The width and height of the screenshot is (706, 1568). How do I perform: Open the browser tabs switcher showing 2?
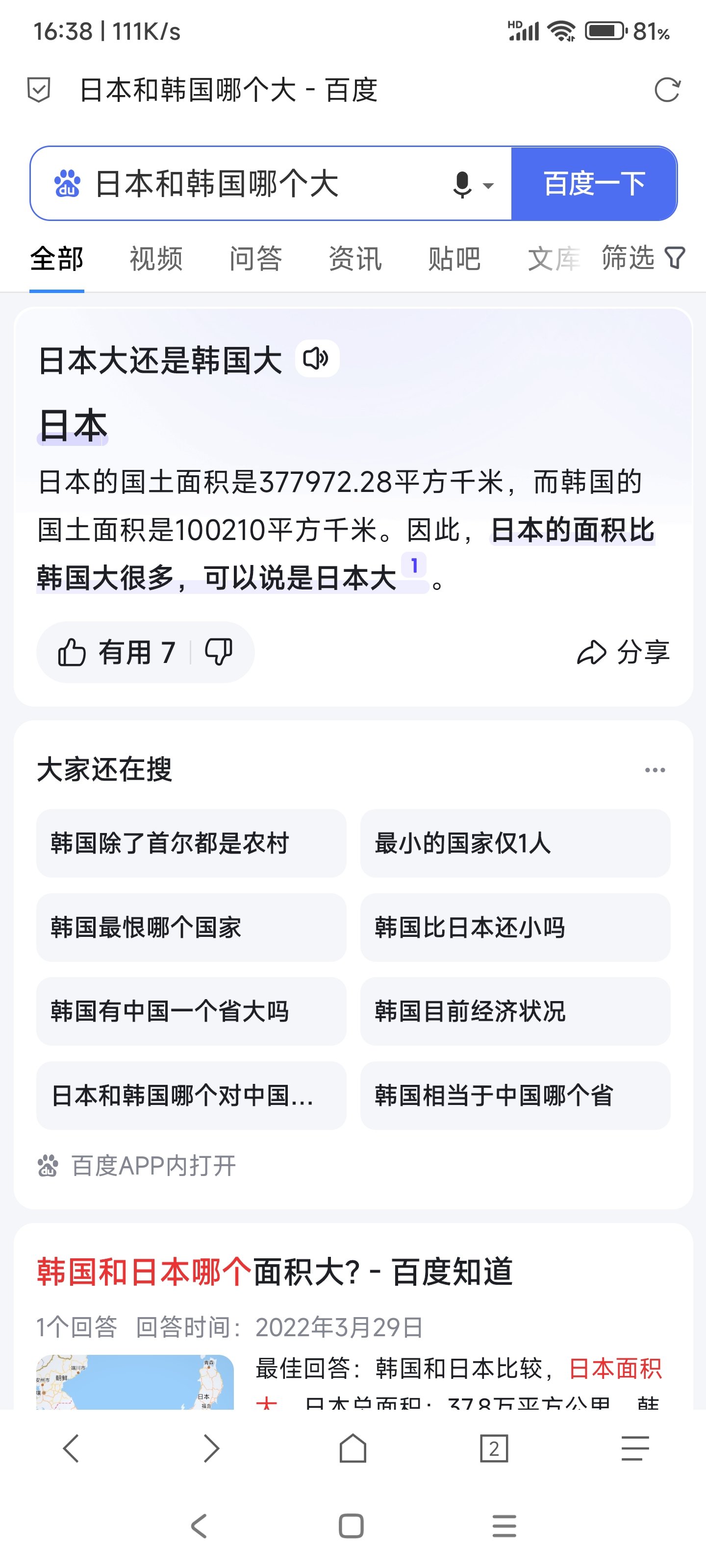click(x=494, y=1448)
